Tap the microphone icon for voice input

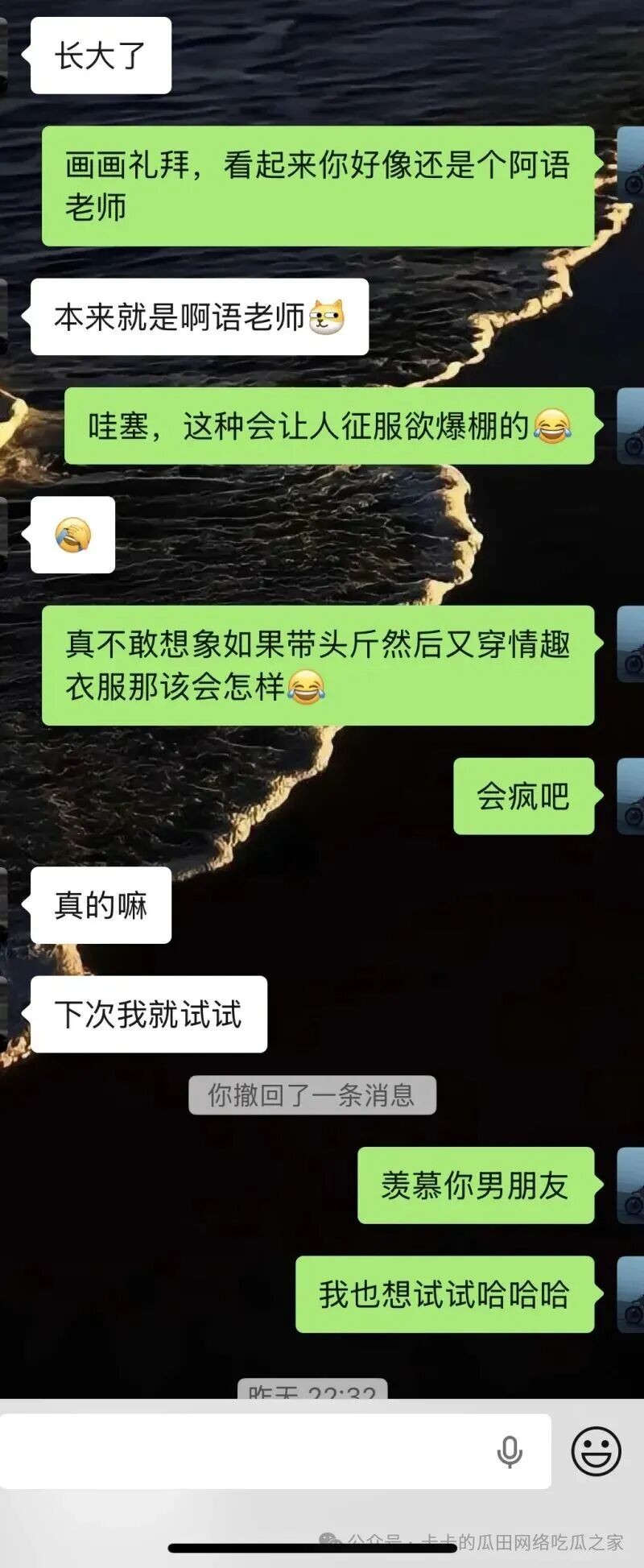click(x=510, y=1452)
